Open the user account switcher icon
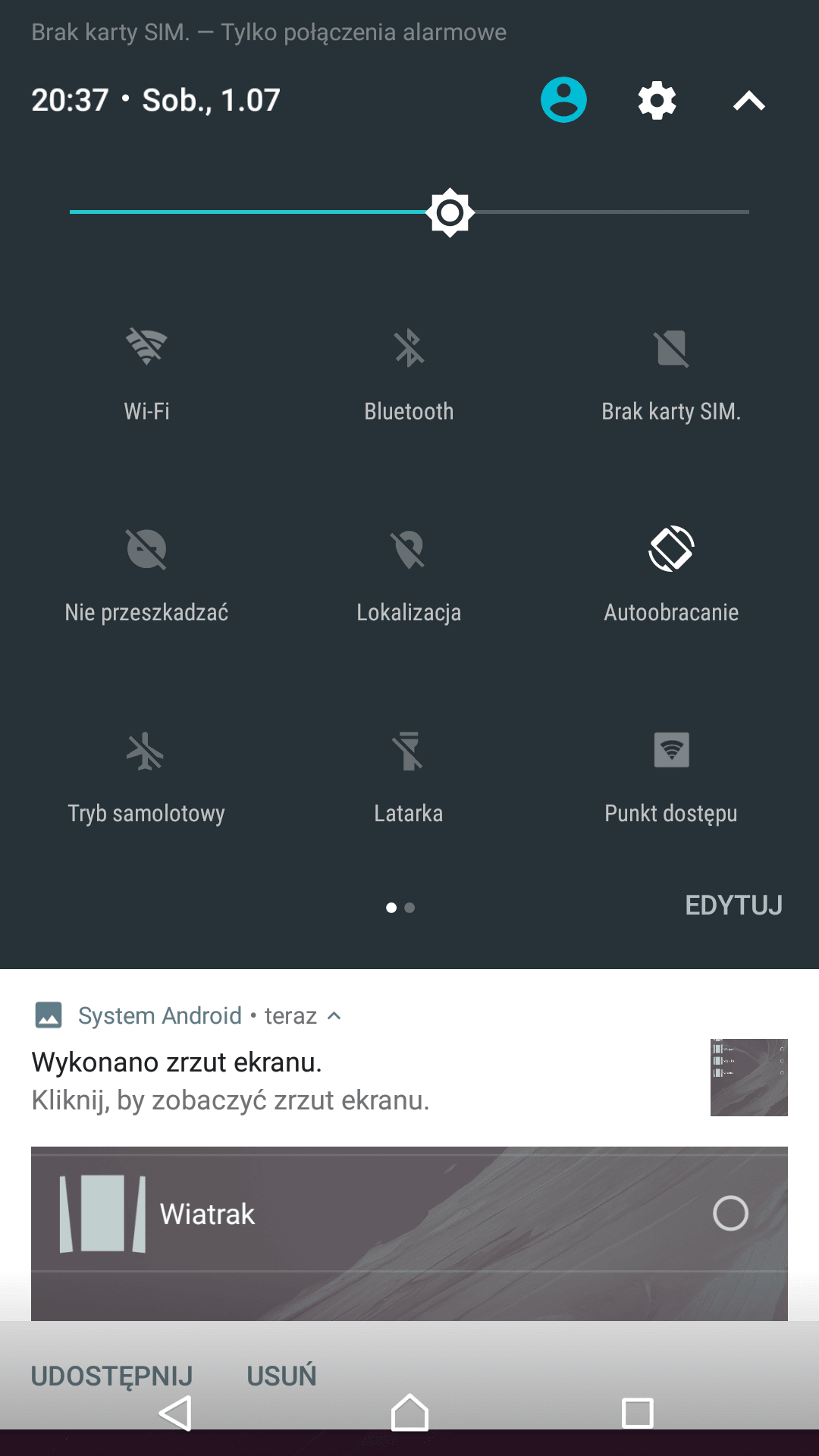 coord(563,100)
